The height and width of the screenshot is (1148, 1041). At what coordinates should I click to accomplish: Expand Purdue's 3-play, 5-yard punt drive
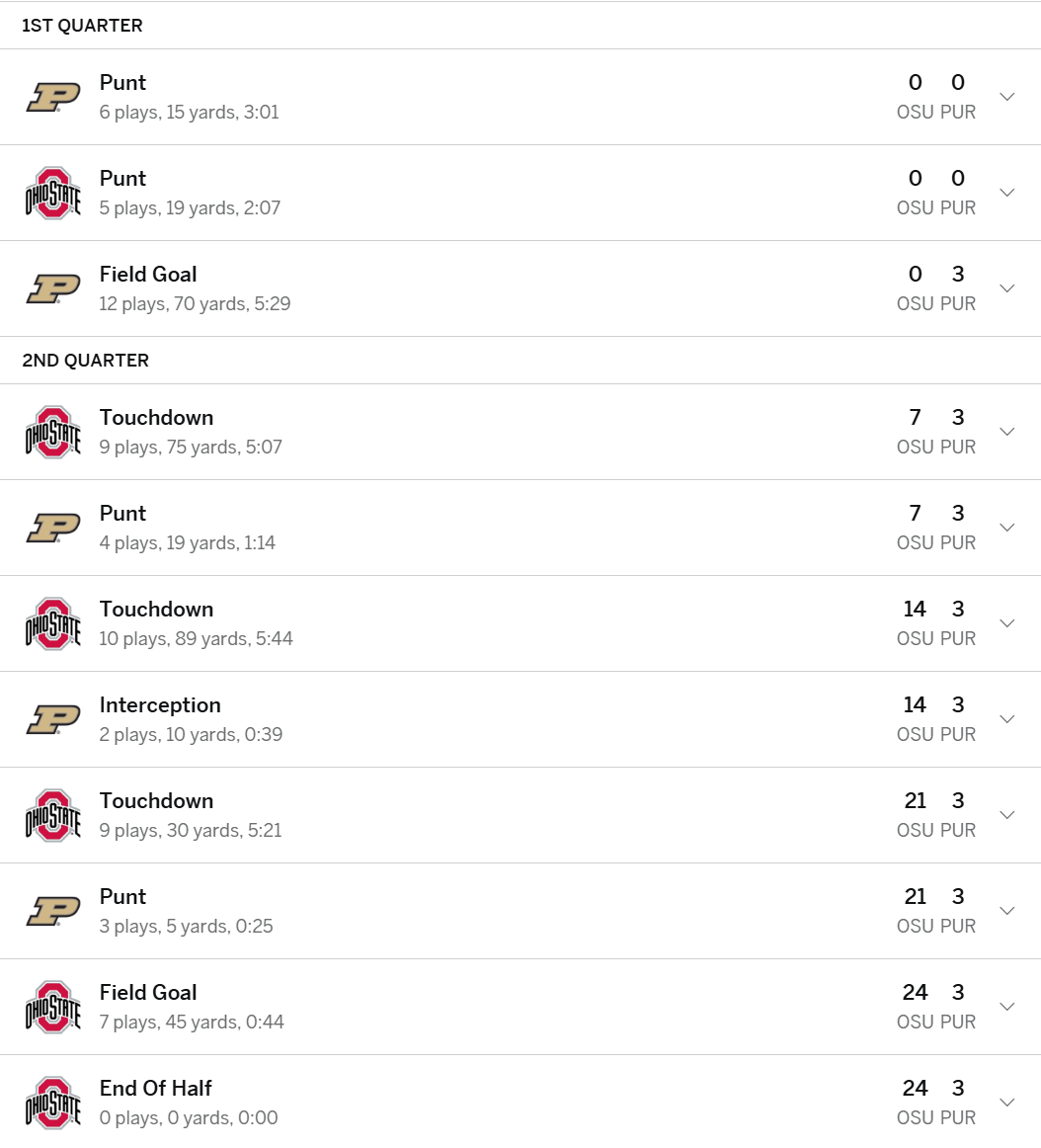pos(1006,911)
